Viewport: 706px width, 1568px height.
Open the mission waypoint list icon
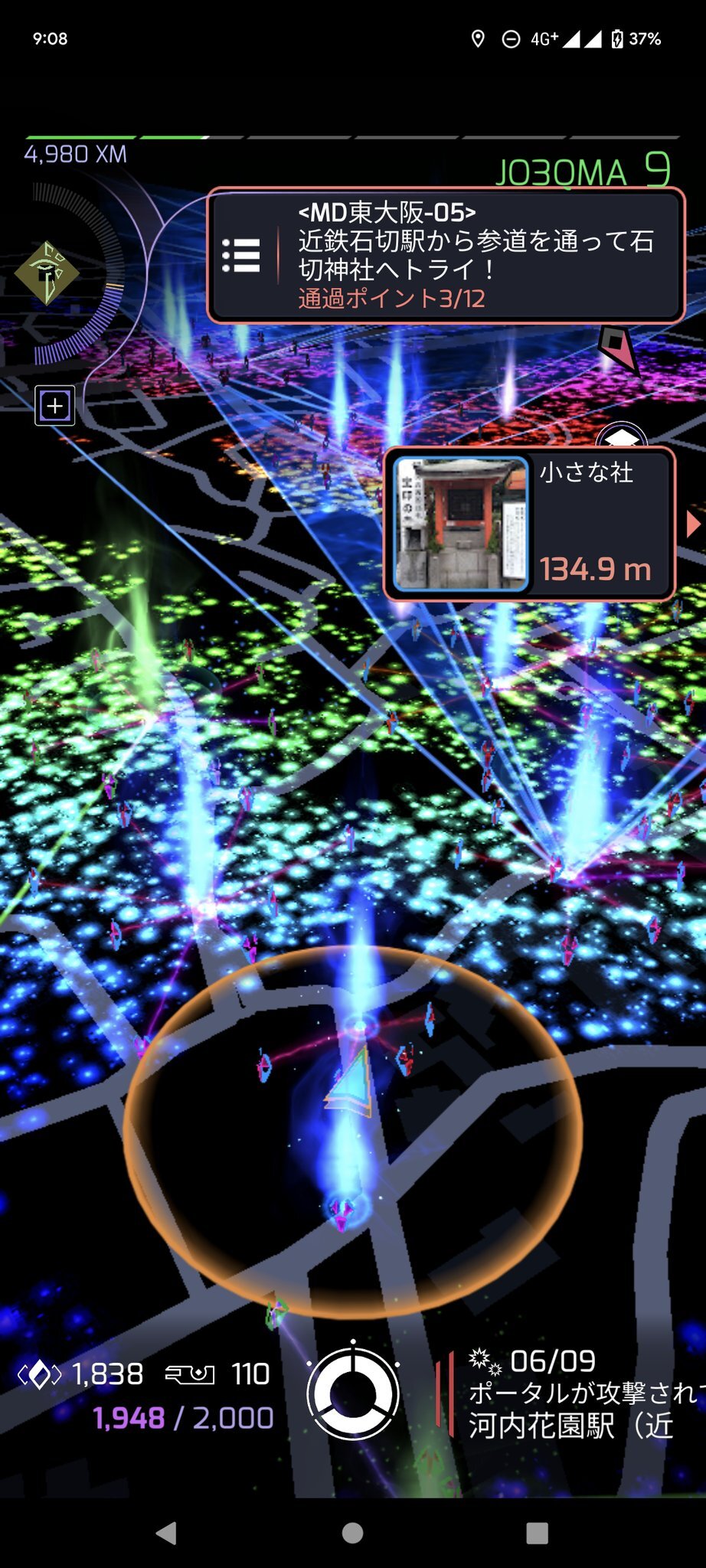click(x=240, y=256)
